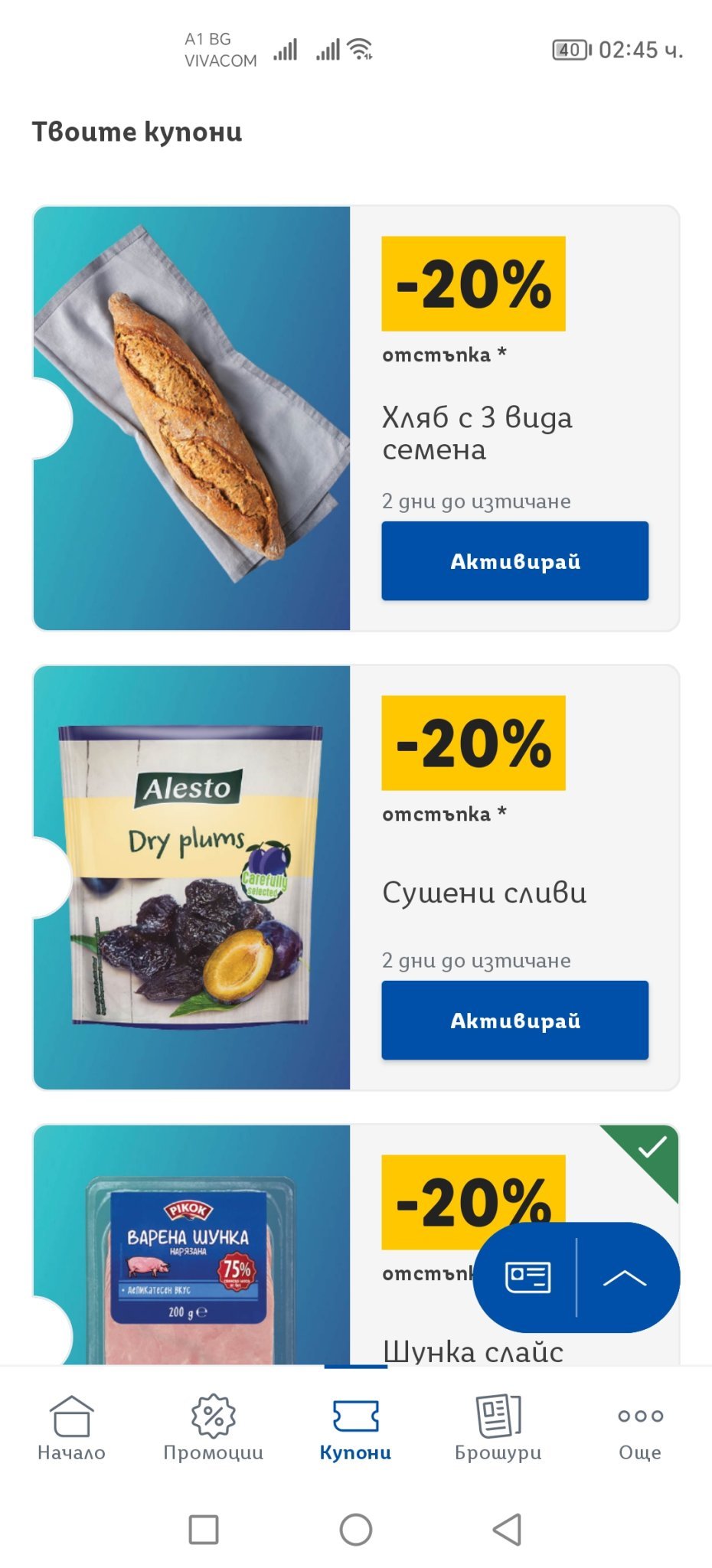This screenshot has width=712, height=1568.
Task: Switch to the Промоции tab
Action: point(214,1427)
